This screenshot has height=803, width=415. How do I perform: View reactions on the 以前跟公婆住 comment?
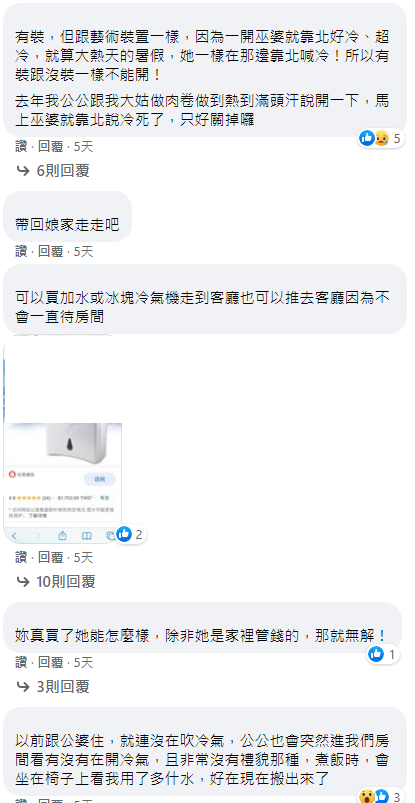pos(382,796)
